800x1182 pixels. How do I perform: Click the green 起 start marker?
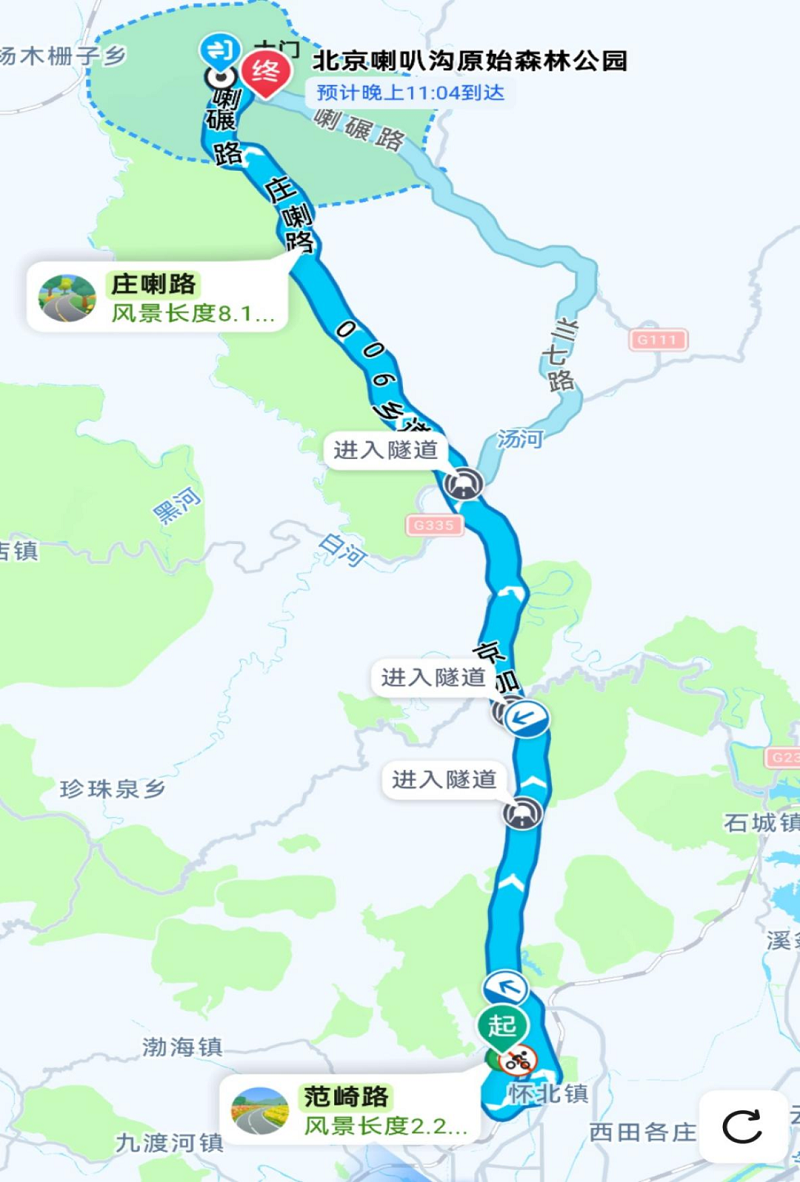(x=502, y=1023)
